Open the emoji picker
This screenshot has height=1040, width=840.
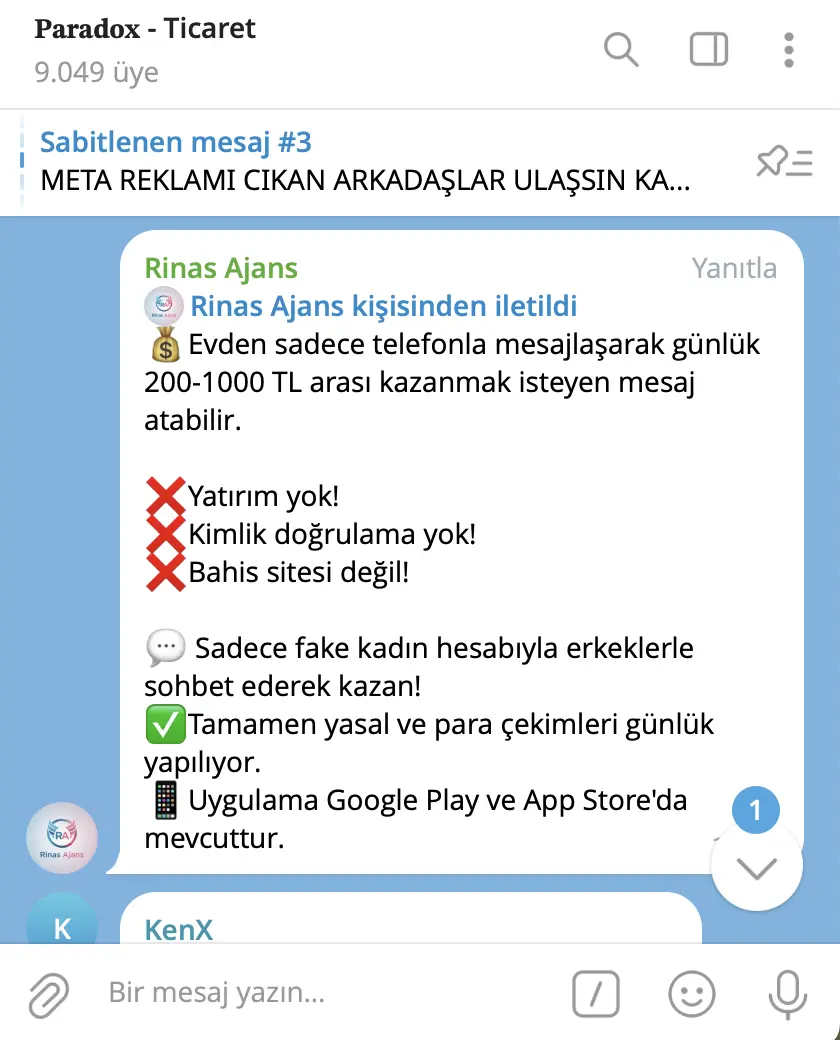691,994
